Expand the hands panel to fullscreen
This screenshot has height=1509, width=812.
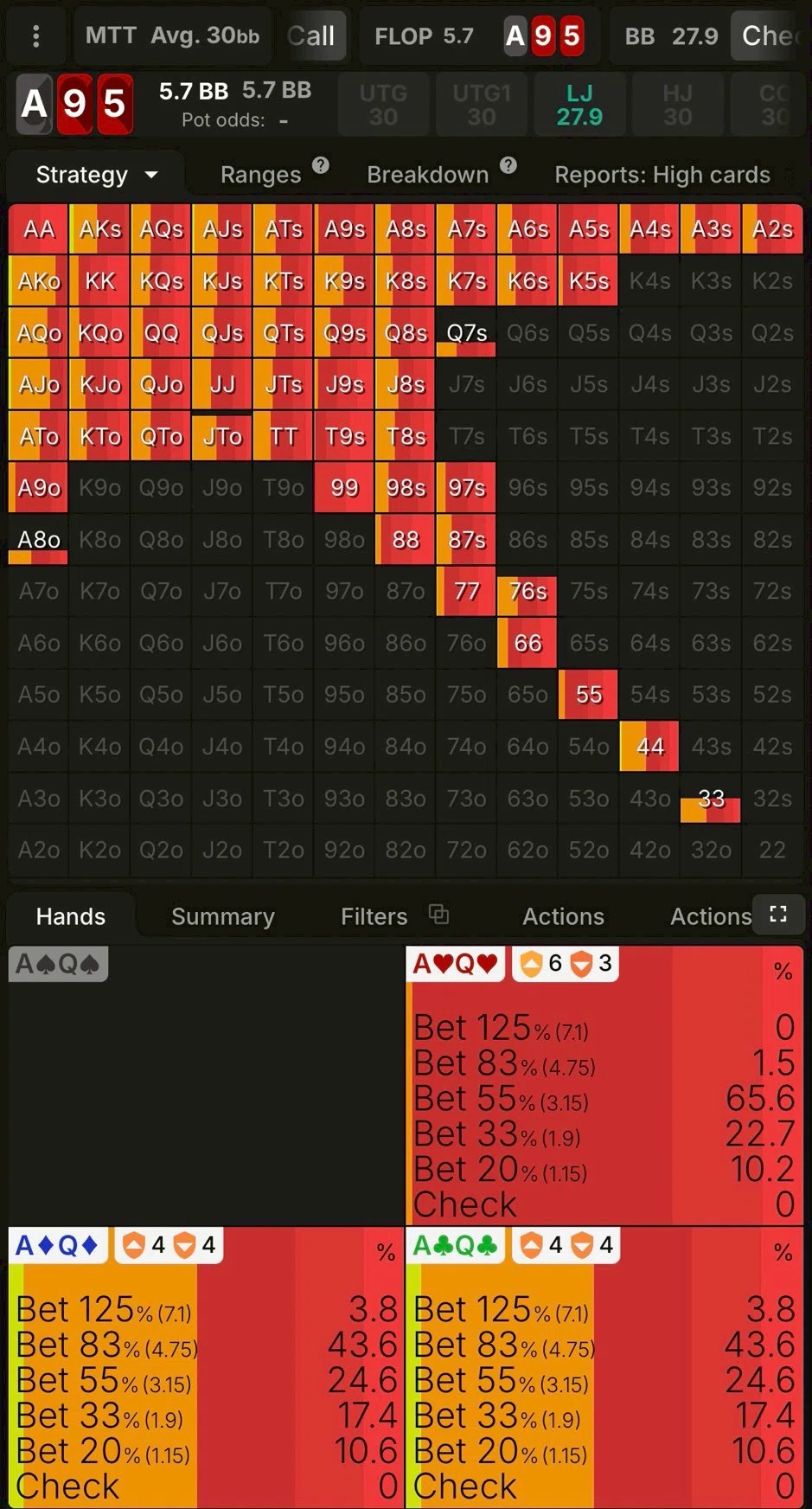point(777,914)
